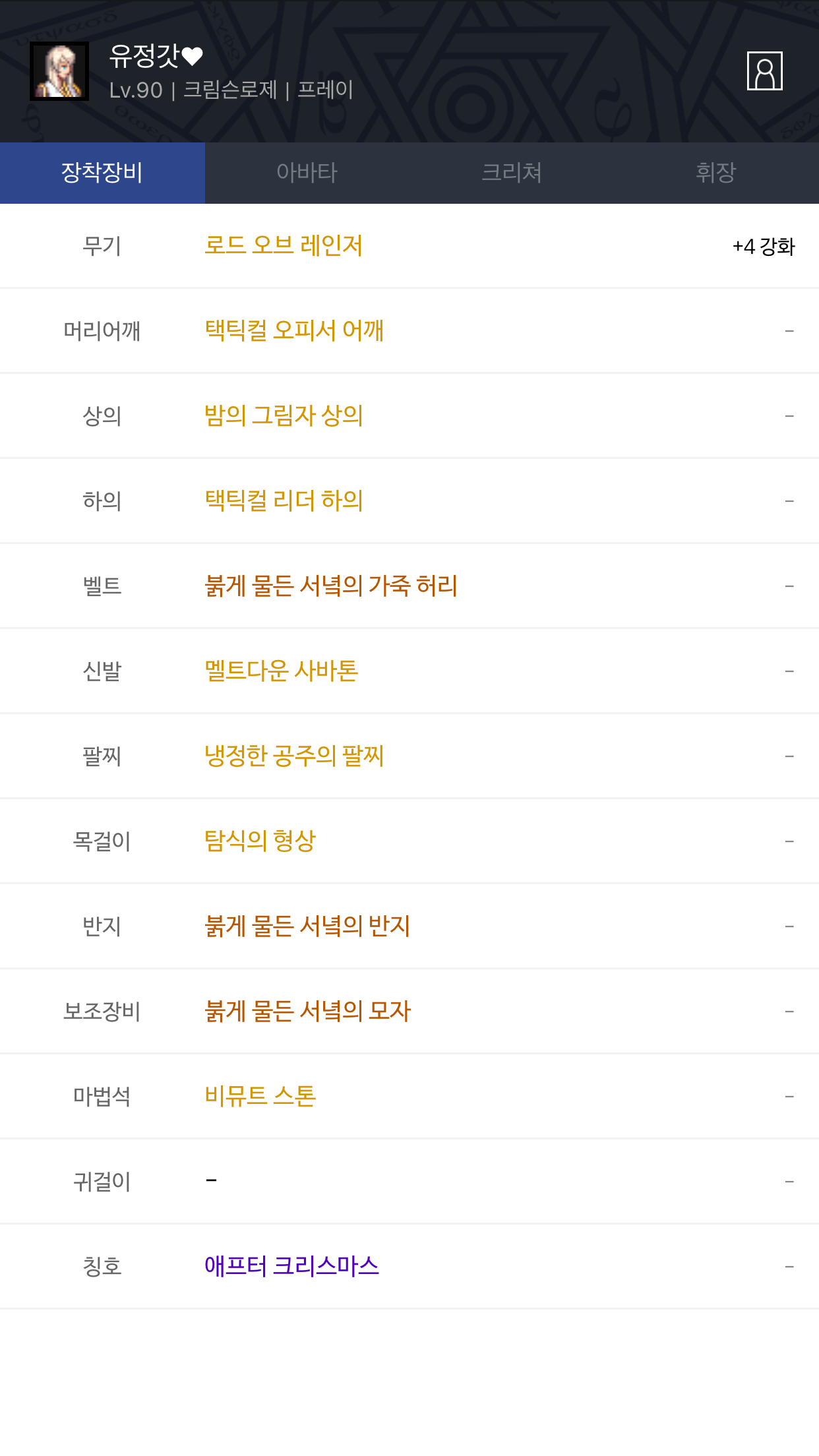Switch to the 아바타 tab
Viewport: 819px width, 1456px height.
tap(307, 173)
